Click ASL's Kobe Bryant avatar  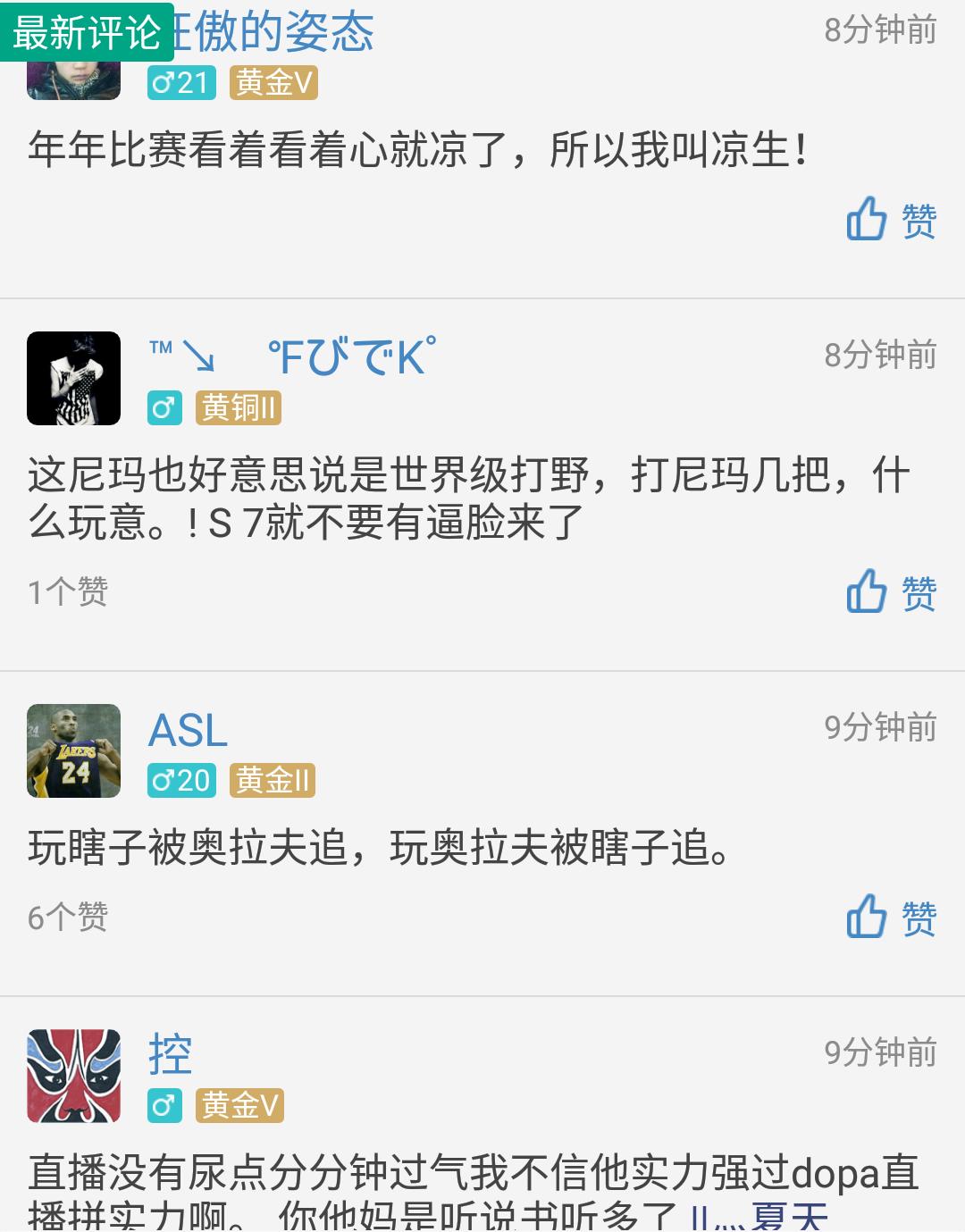pyautogui.click(x=73, y=749)
